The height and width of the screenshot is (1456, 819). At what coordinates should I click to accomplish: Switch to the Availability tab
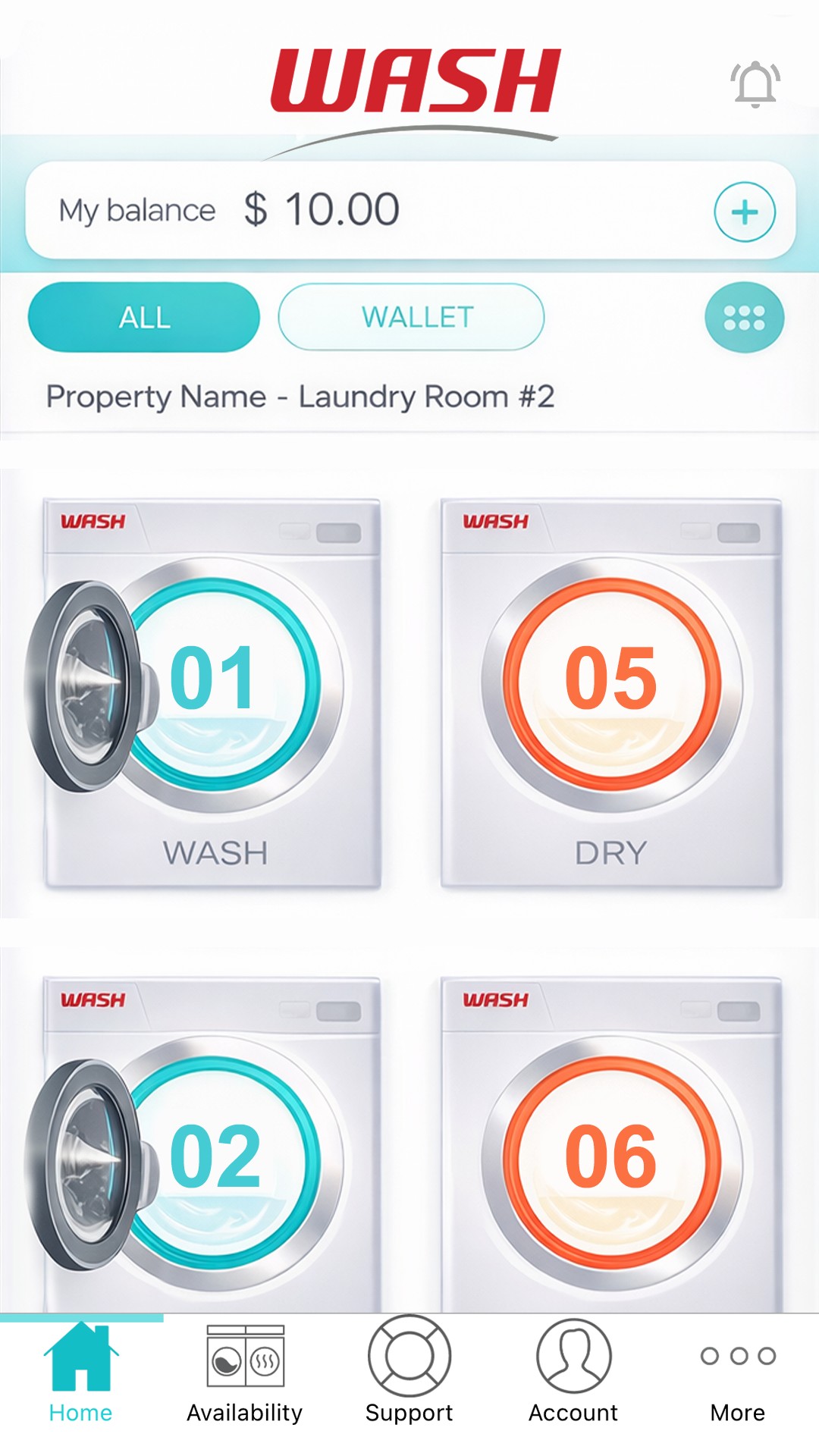coord(245,1374)
